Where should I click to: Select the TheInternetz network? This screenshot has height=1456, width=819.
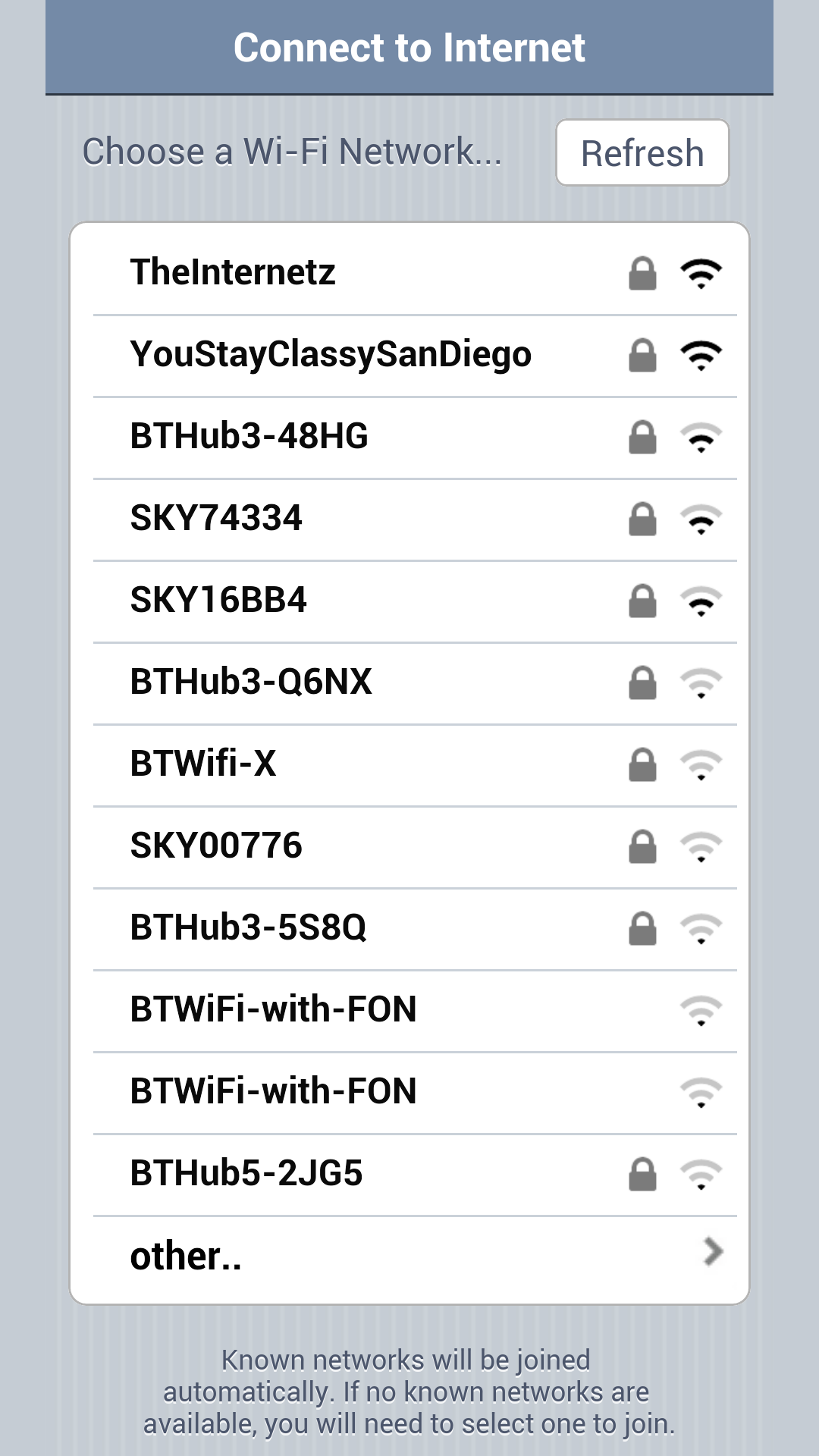[x=409, y=272]
